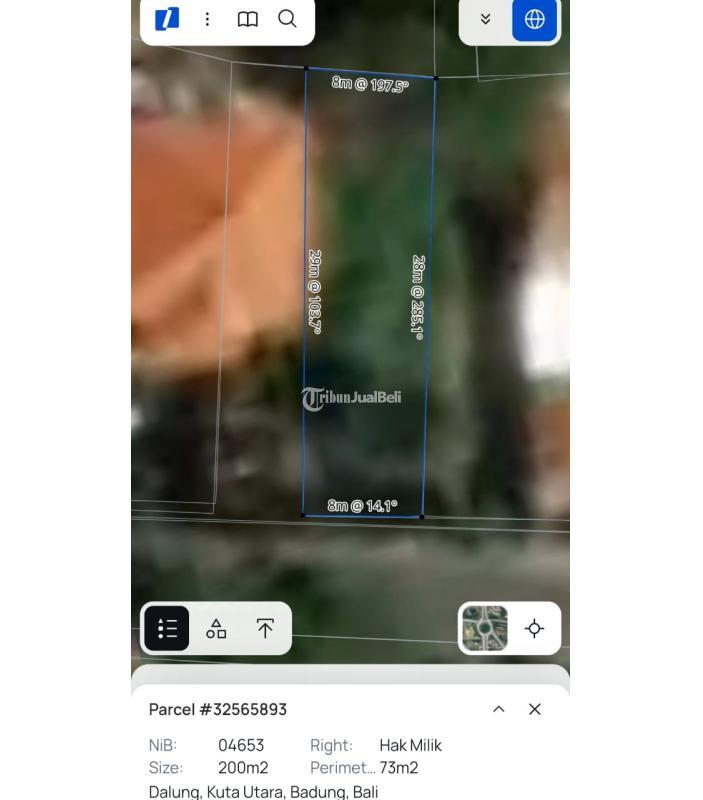Close the Parcel #32565893 panel
Screen dimensions: 703x800
click(535, 709)
